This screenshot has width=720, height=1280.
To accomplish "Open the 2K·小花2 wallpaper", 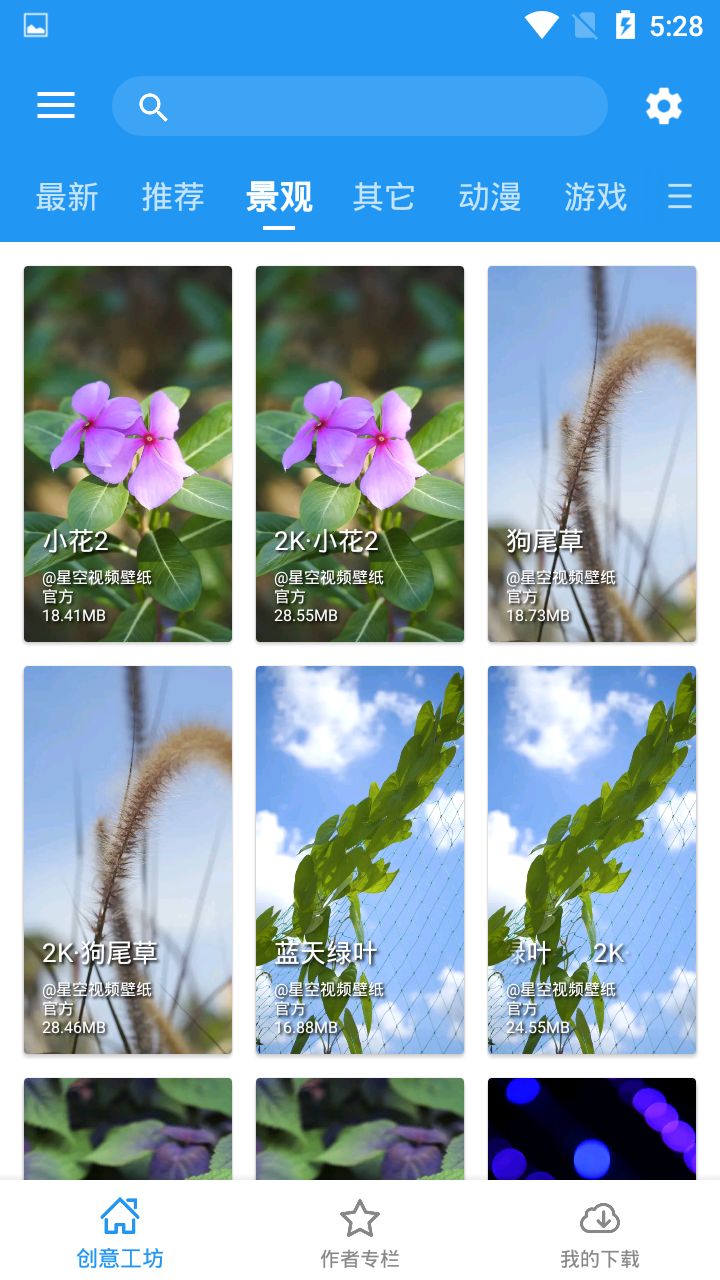I will (359, 452).
